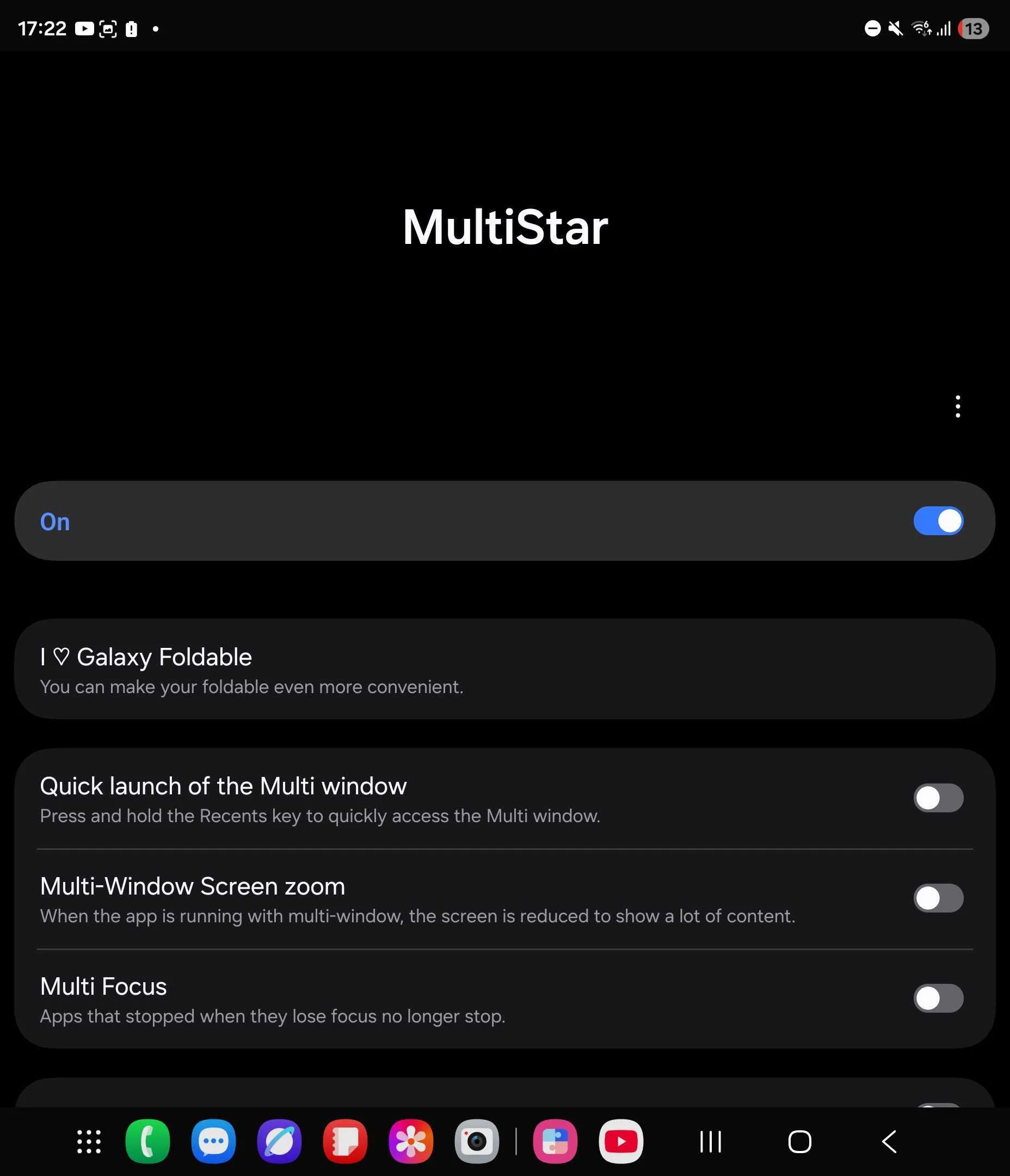Open the three-dot overflow menu

(x=957, y=406)
